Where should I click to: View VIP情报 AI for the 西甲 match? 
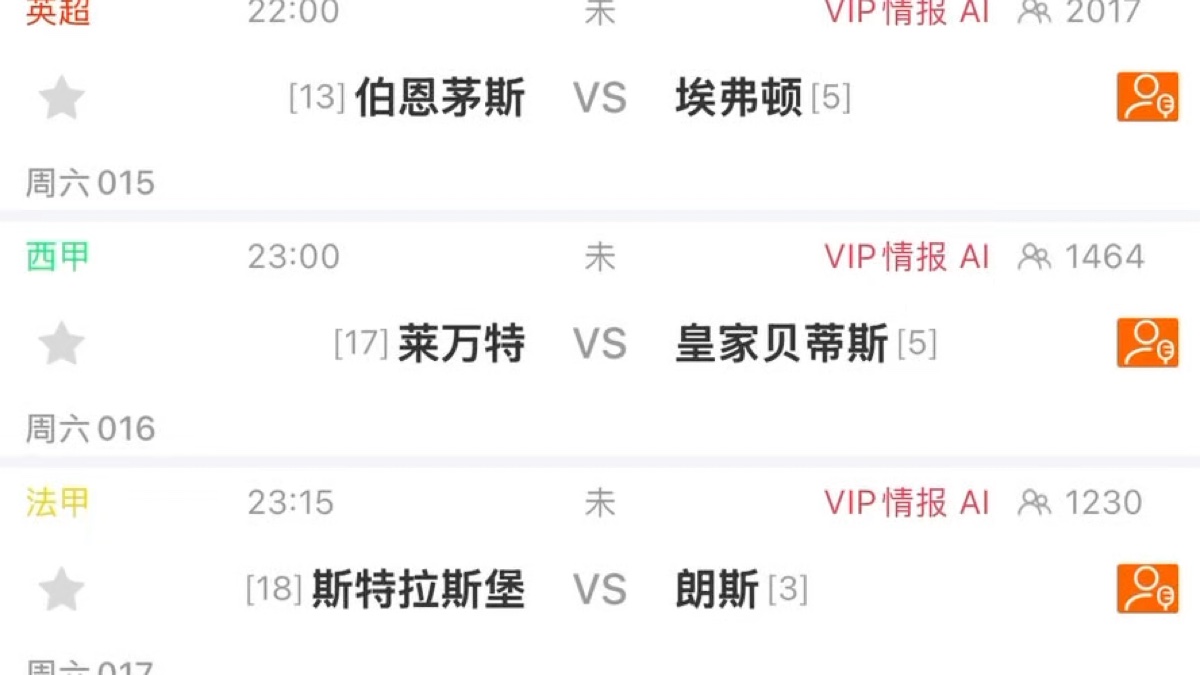[907, 257]
